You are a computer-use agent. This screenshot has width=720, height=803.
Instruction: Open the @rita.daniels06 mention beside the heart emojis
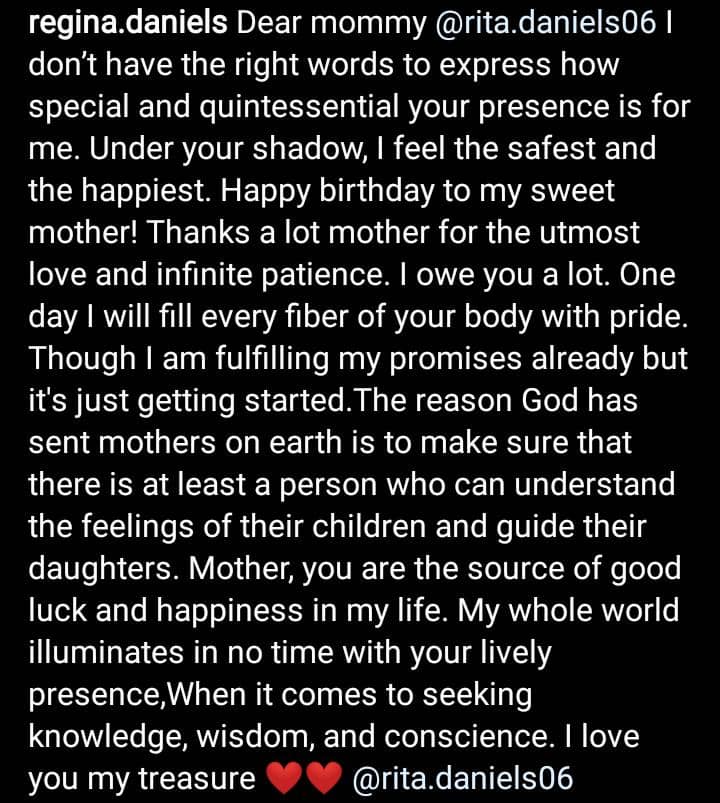[x=463, y=779]
